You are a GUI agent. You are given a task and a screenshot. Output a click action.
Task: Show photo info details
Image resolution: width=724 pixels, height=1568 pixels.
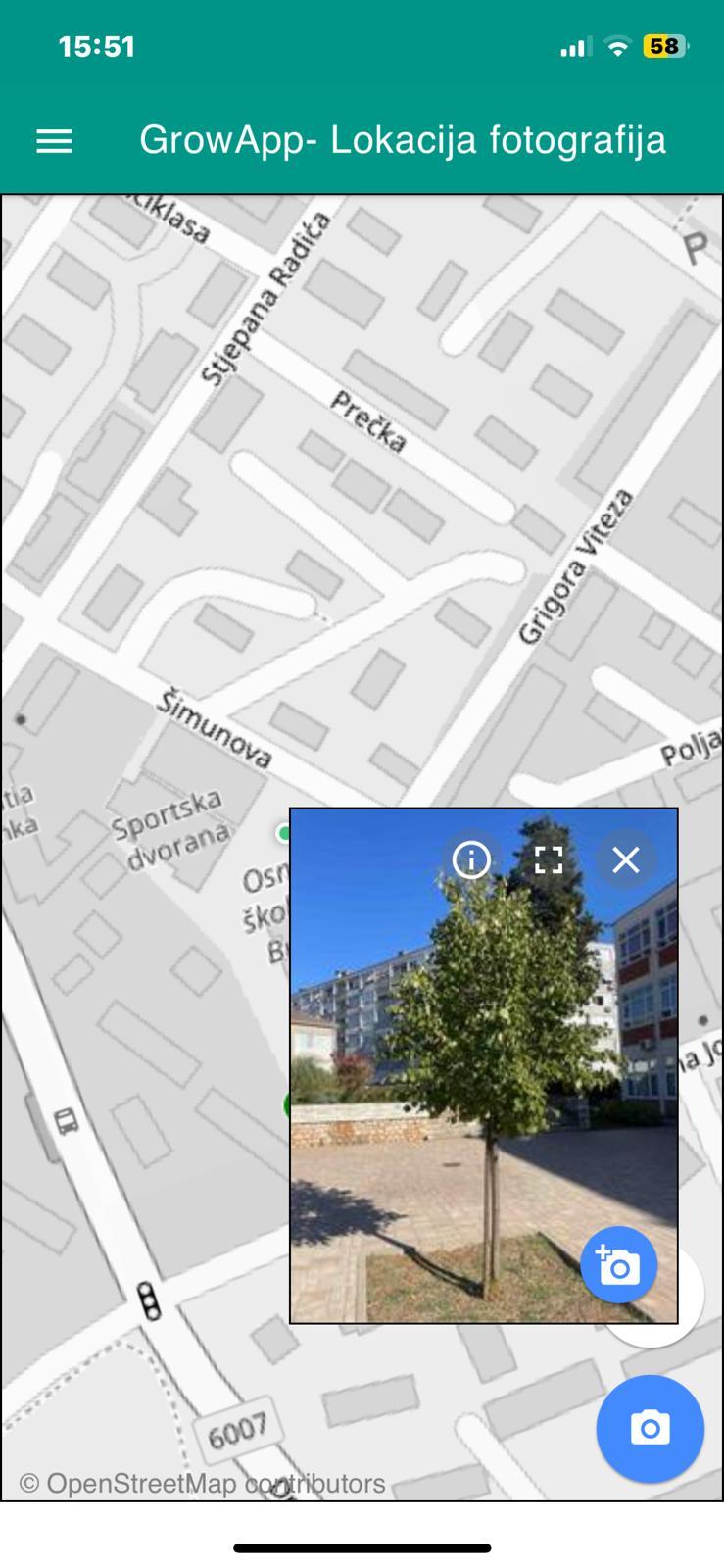click(x=471, y=859)
